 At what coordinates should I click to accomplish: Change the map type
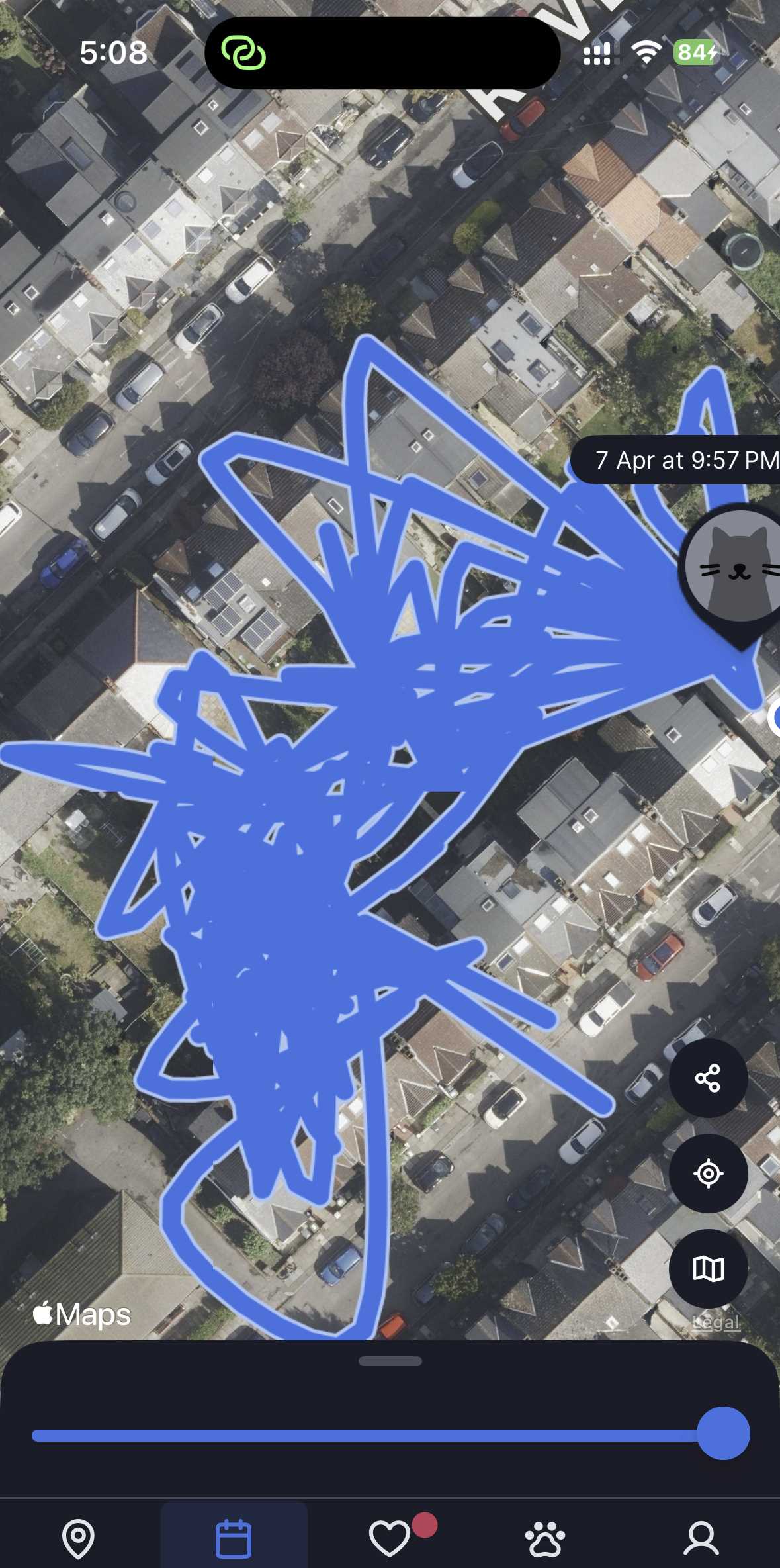pyautogui.click(x=708, y=1269)
